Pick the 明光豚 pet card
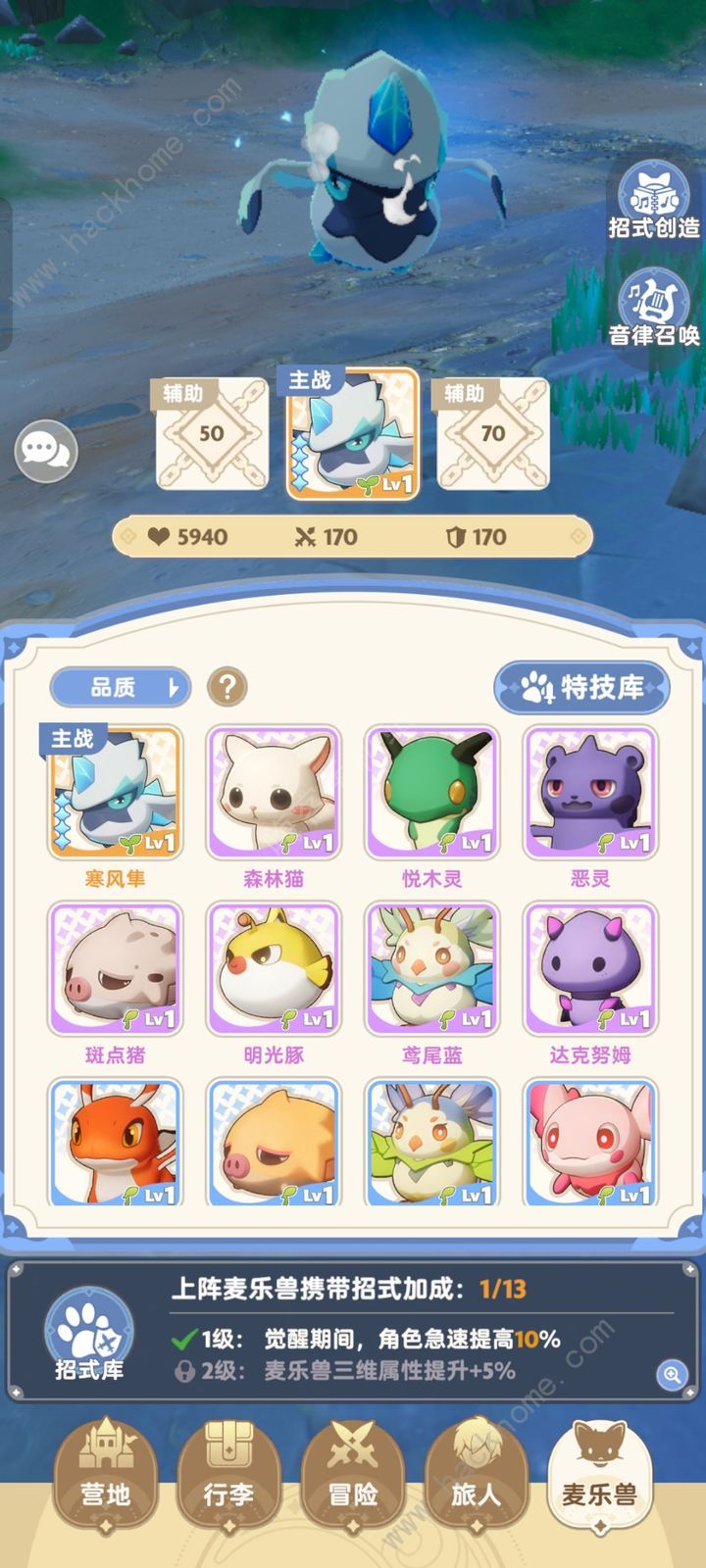 pyautogui.click(x=274, y=969)
